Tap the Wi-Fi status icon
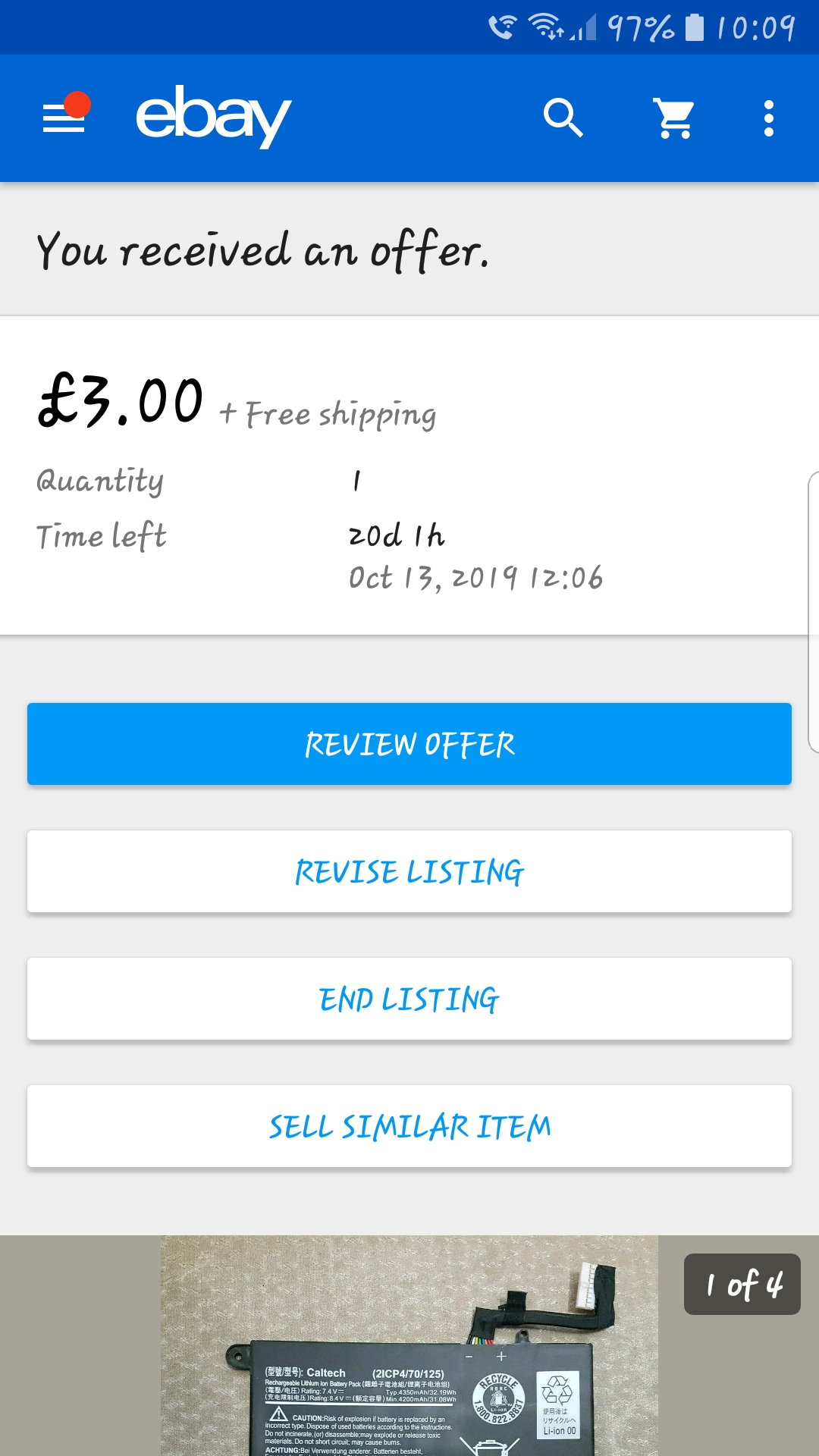Viewport: 819px width, 1456px height. tap(543, 24)
